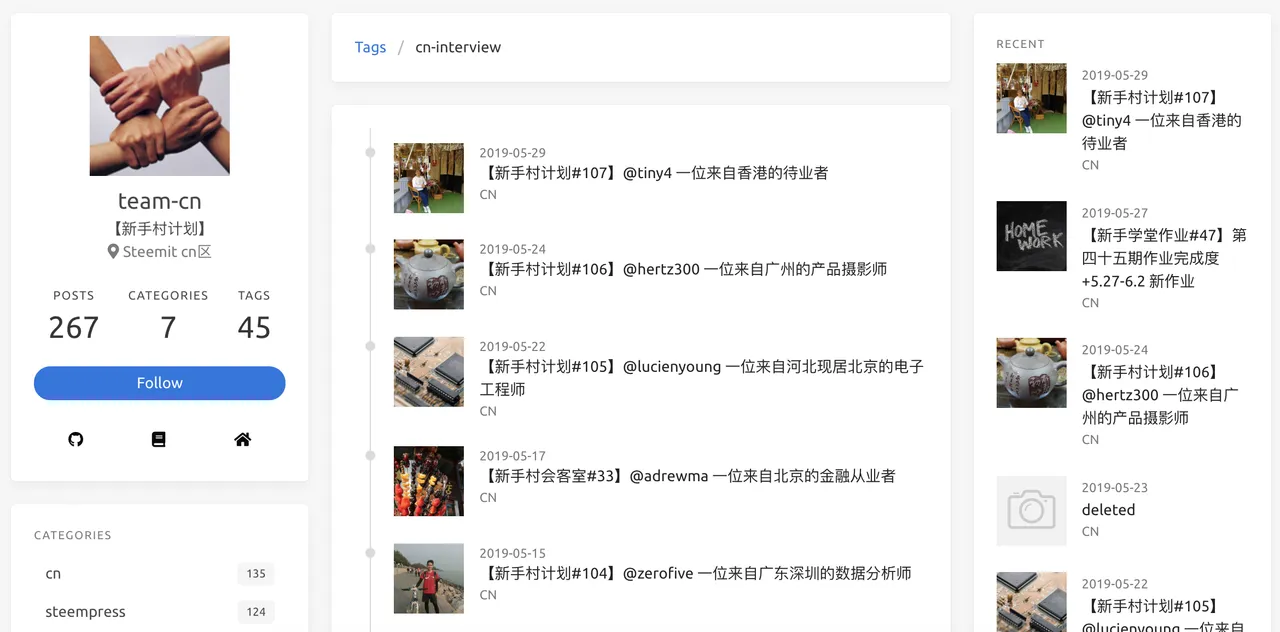The width and height of the screenshot is (1280, 632).
Task: Tap the Homework thumbnail in Recent
Action: [x=1031, y=236]
